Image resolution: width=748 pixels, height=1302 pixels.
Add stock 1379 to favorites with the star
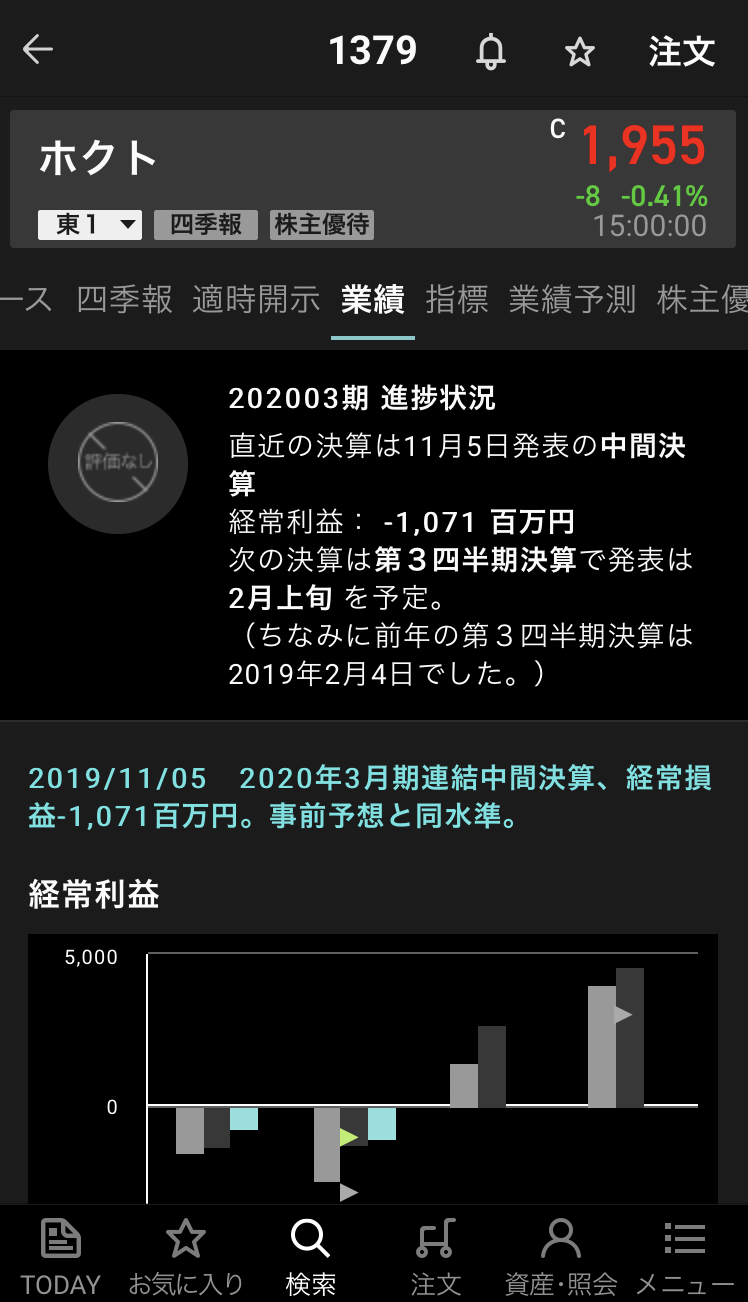coord(580,51)
